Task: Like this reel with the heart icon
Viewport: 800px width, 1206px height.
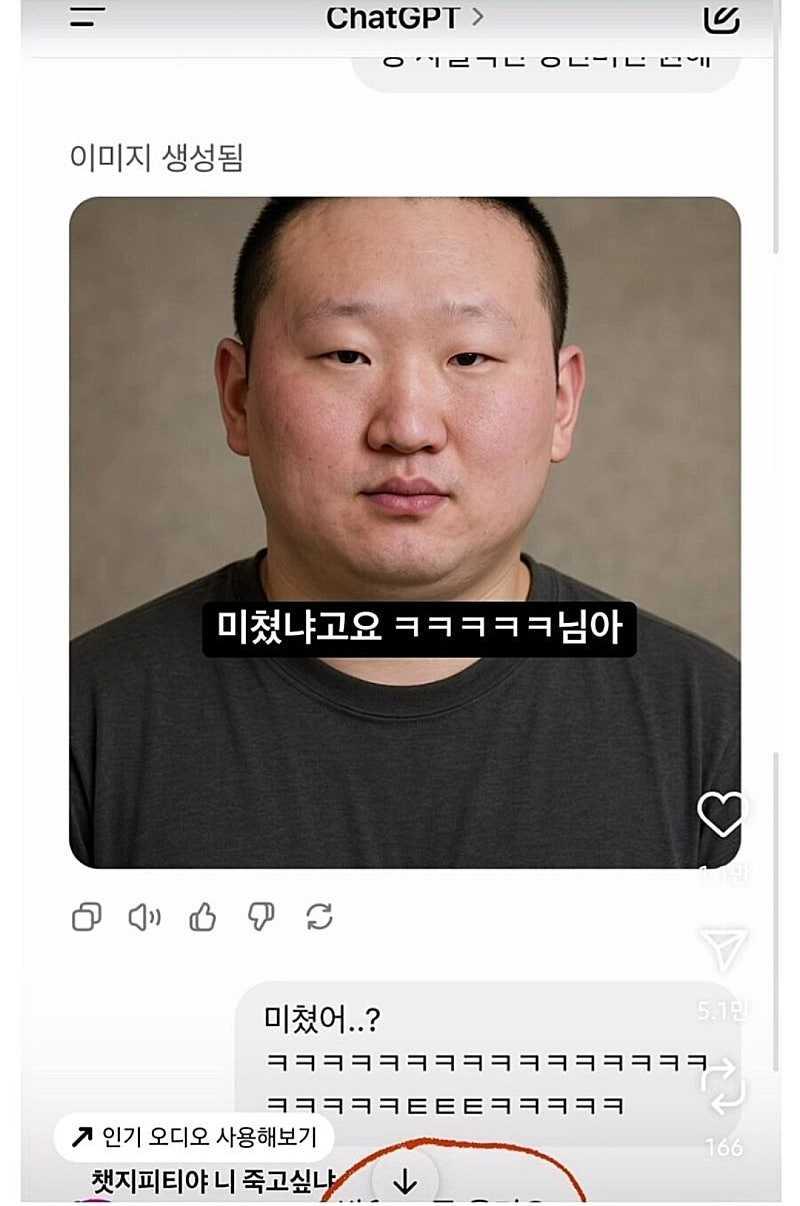Action: click(722, 814)
